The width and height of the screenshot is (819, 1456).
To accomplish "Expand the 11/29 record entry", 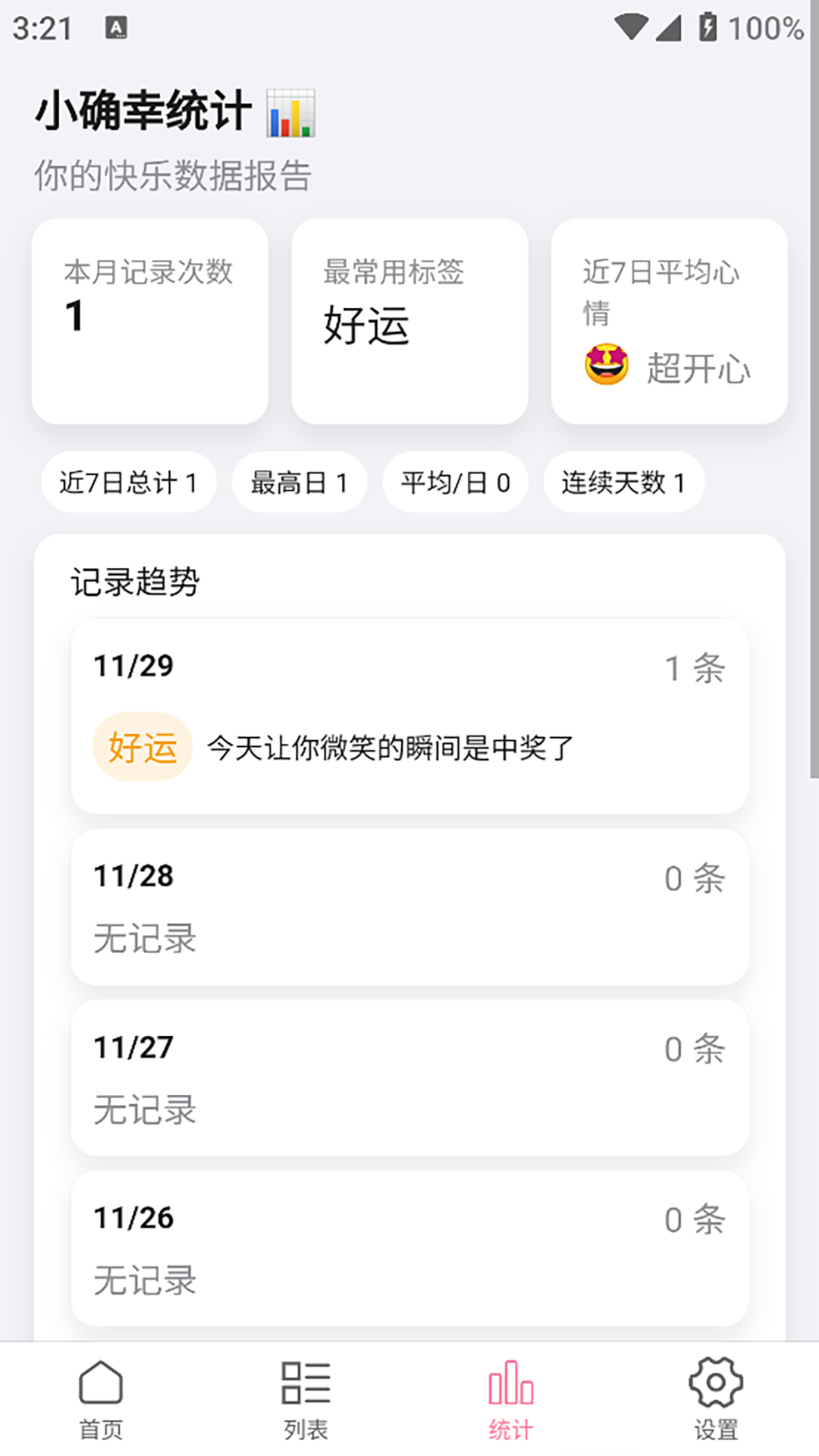I will [x=409, y=711].
